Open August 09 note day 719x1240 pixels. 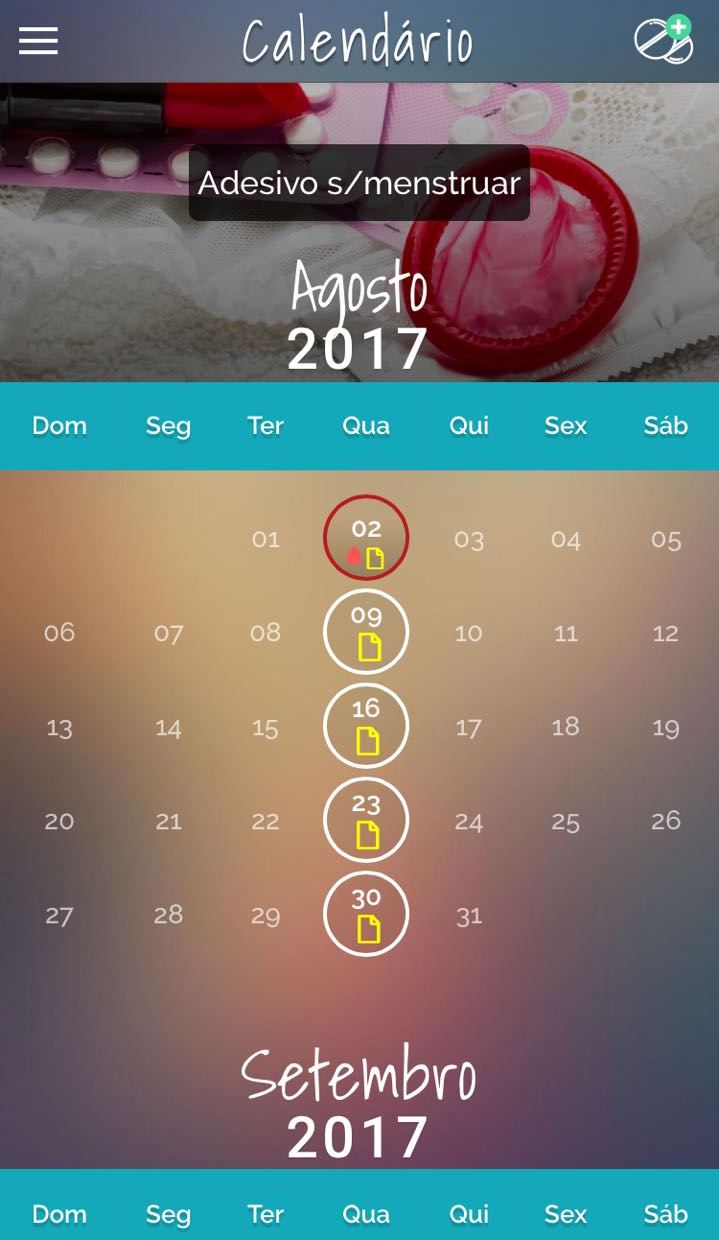click(x=366, y=632)
